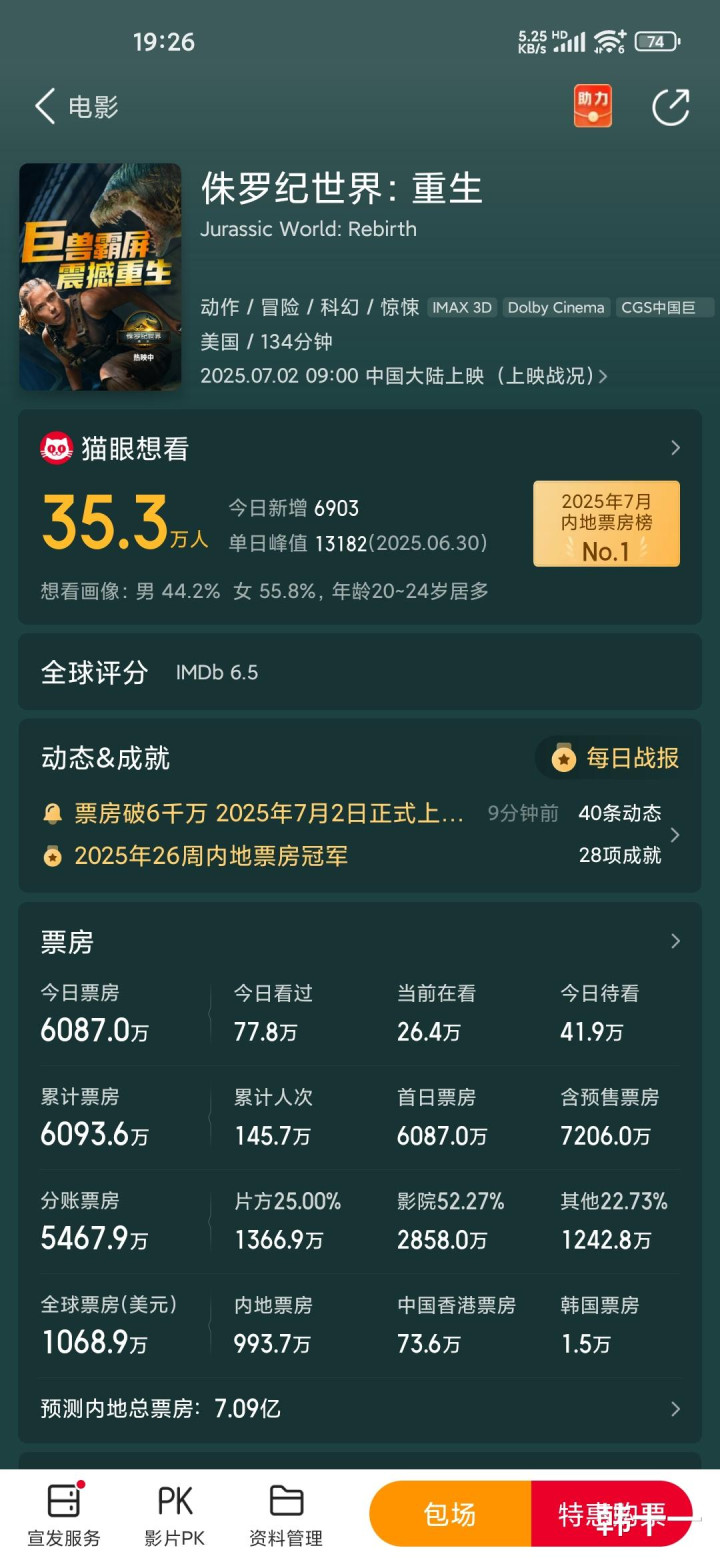Open 资料管理 in the bottom bar
720x1560 pixels.
tap(286, 1515)
